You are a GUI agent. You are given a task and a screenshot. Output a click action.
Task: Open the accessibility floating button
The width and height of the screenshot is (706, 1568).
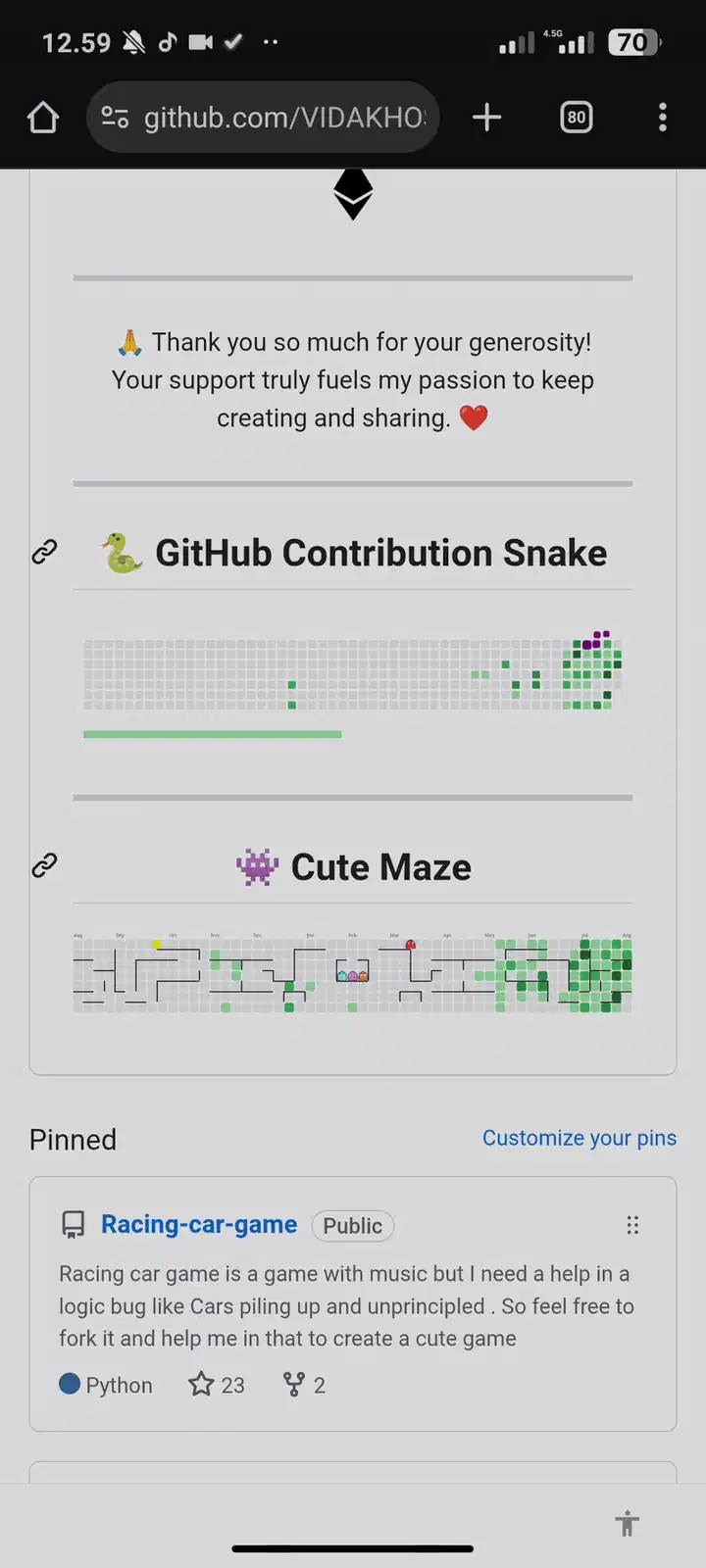(628, 1524)
